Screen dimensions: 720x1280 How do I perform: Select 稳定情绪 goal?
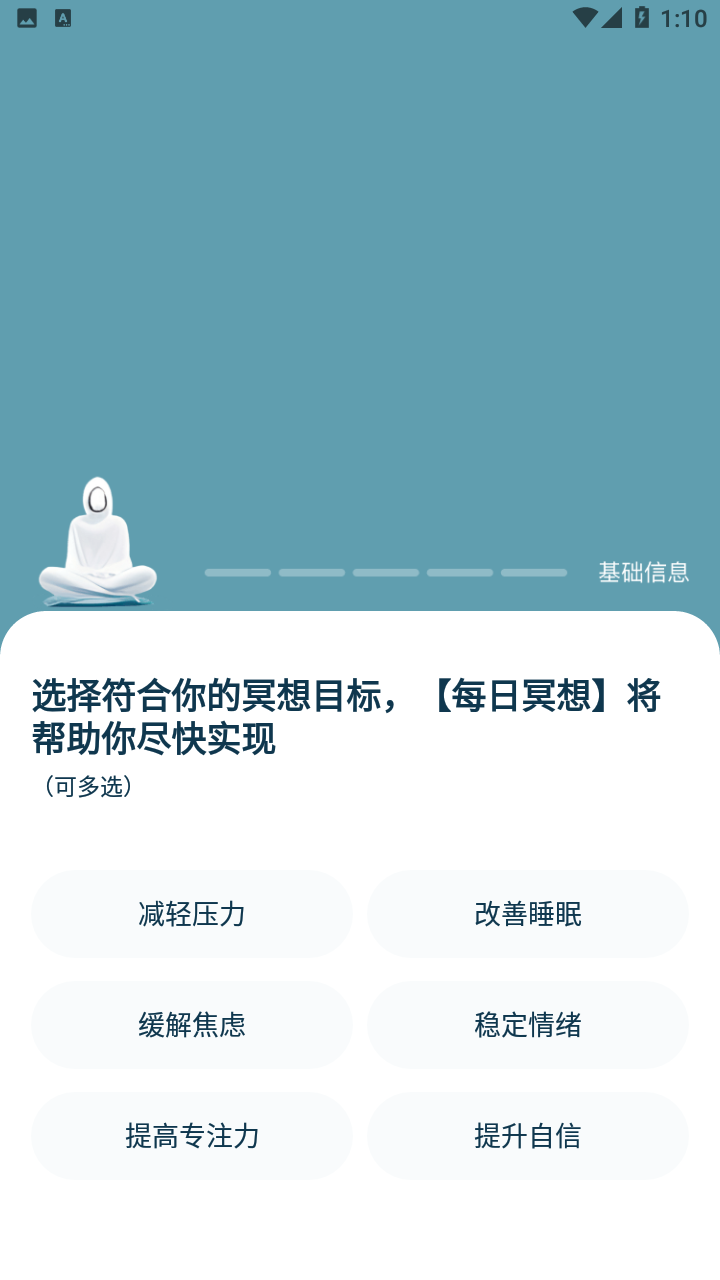click(528, 1025)
